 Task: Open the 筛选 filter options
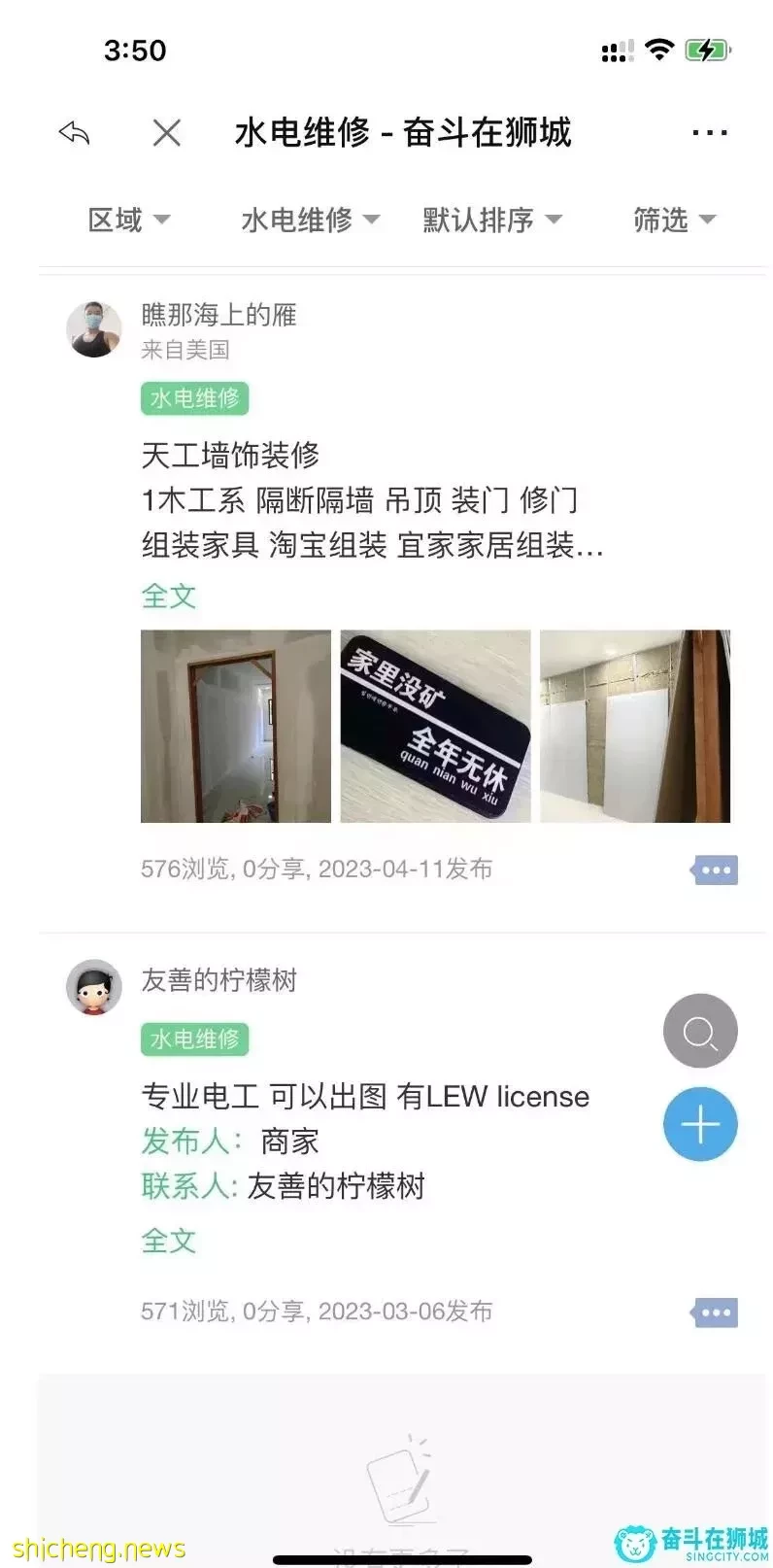pos(674,221)
